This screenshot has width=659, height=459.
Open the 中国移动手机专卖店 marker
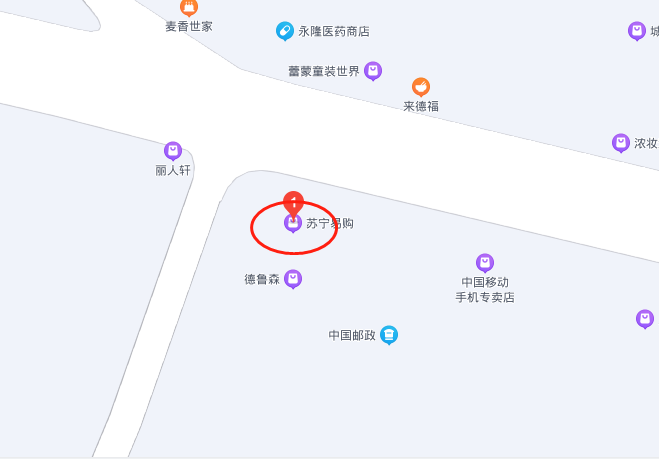485,263
